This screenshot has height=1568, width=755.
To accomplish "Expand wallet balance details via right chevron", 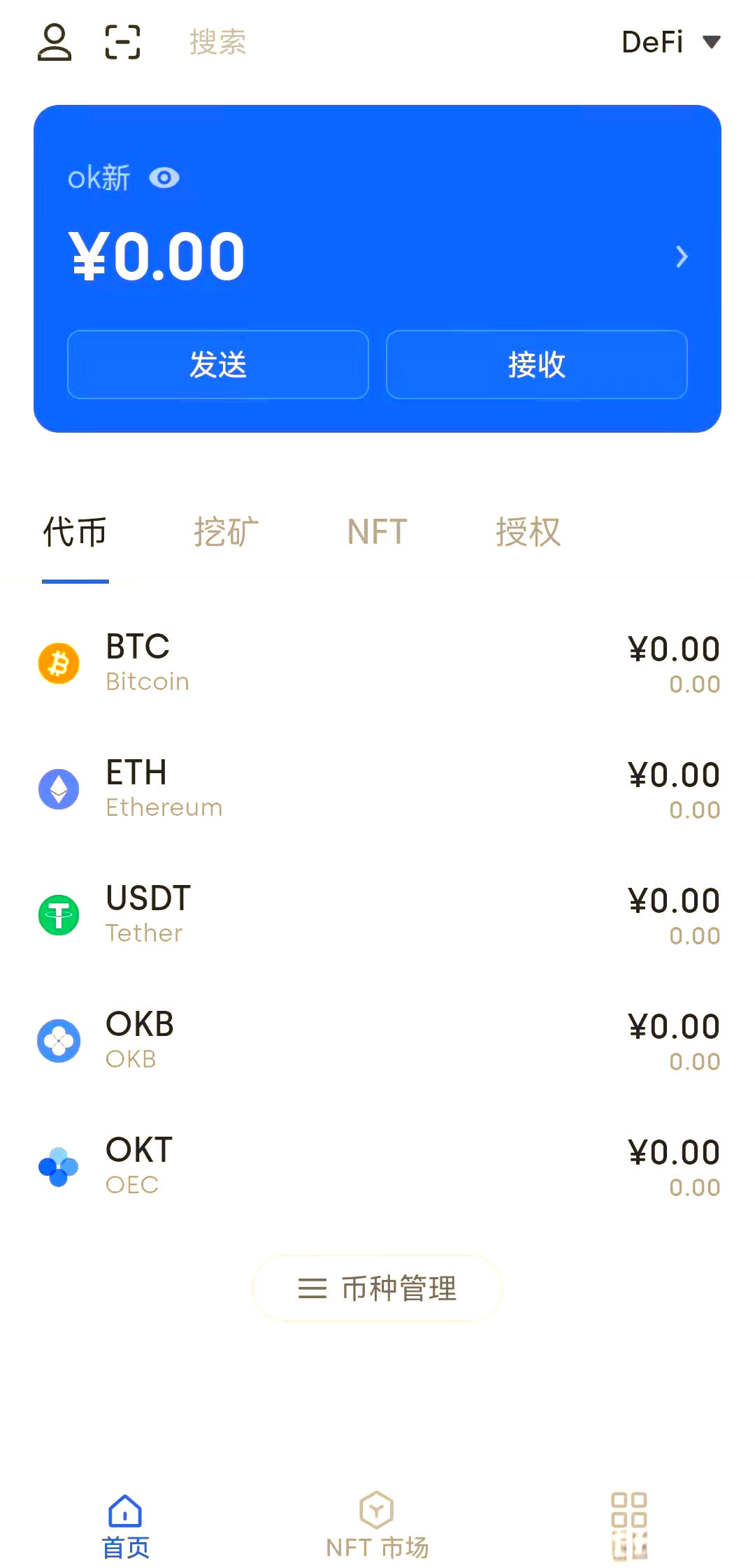I will 682,257.
